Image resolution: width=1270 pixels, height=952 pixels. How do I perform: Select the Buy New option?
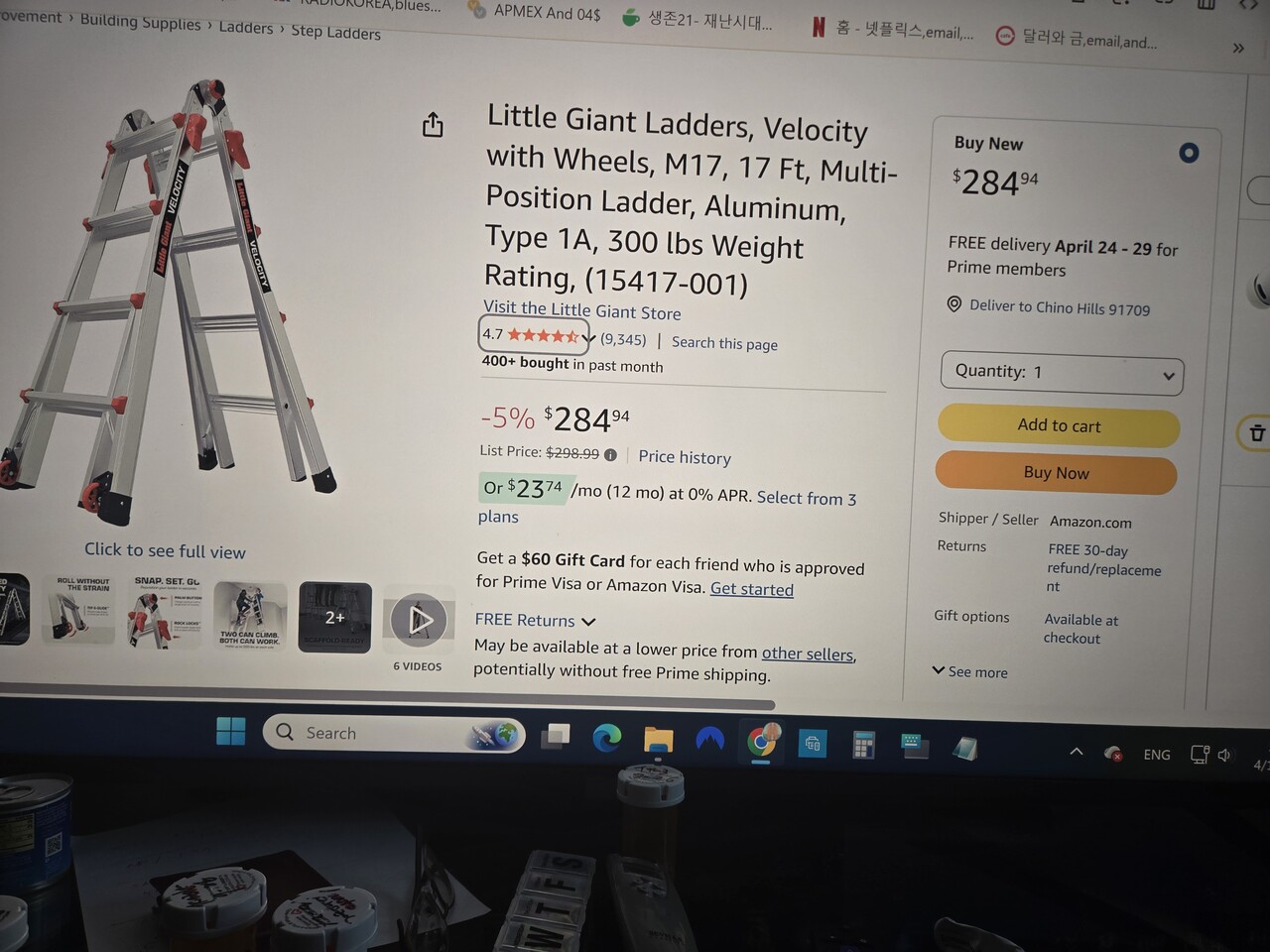(x=1188, y=153)
